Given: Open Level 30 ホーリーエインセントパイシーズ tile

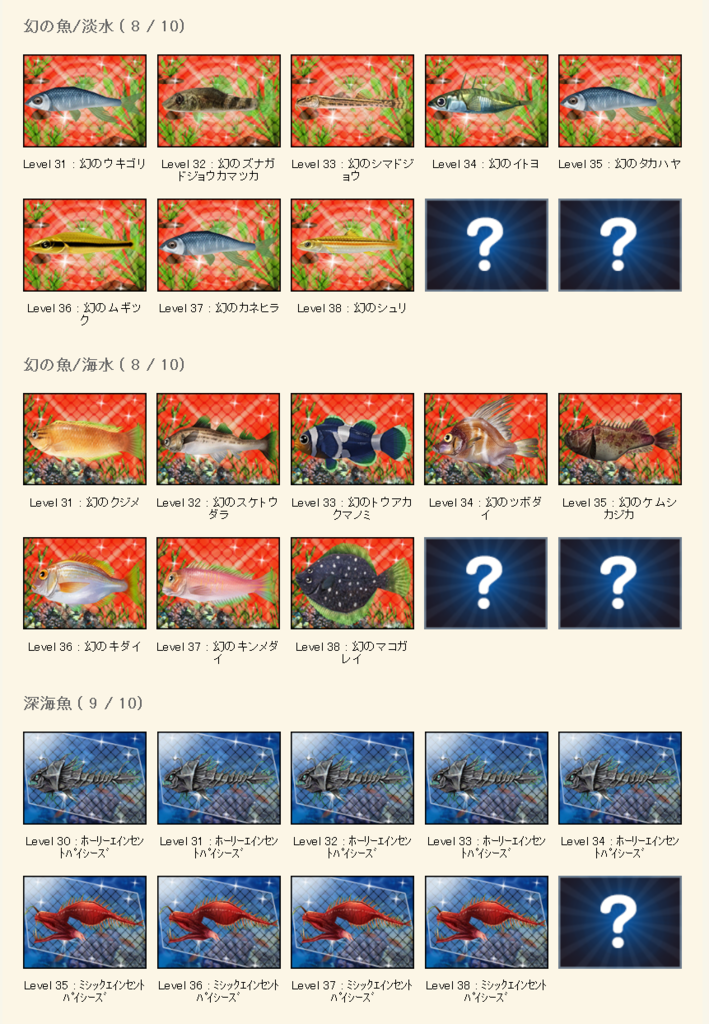Looking at the screenshot, I should pos(85,778).
